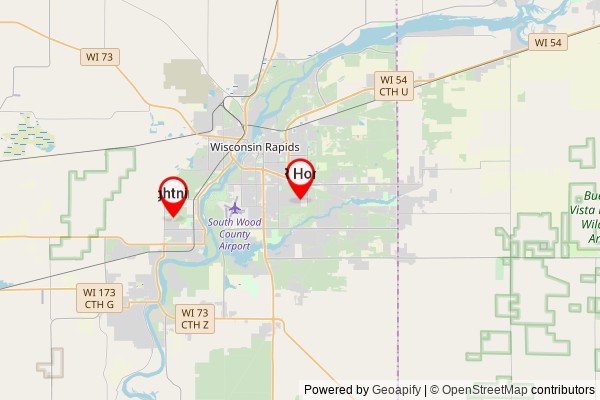Open the Geoapify attribution link
The image size is (600, 400).
[x=396, y=390]
